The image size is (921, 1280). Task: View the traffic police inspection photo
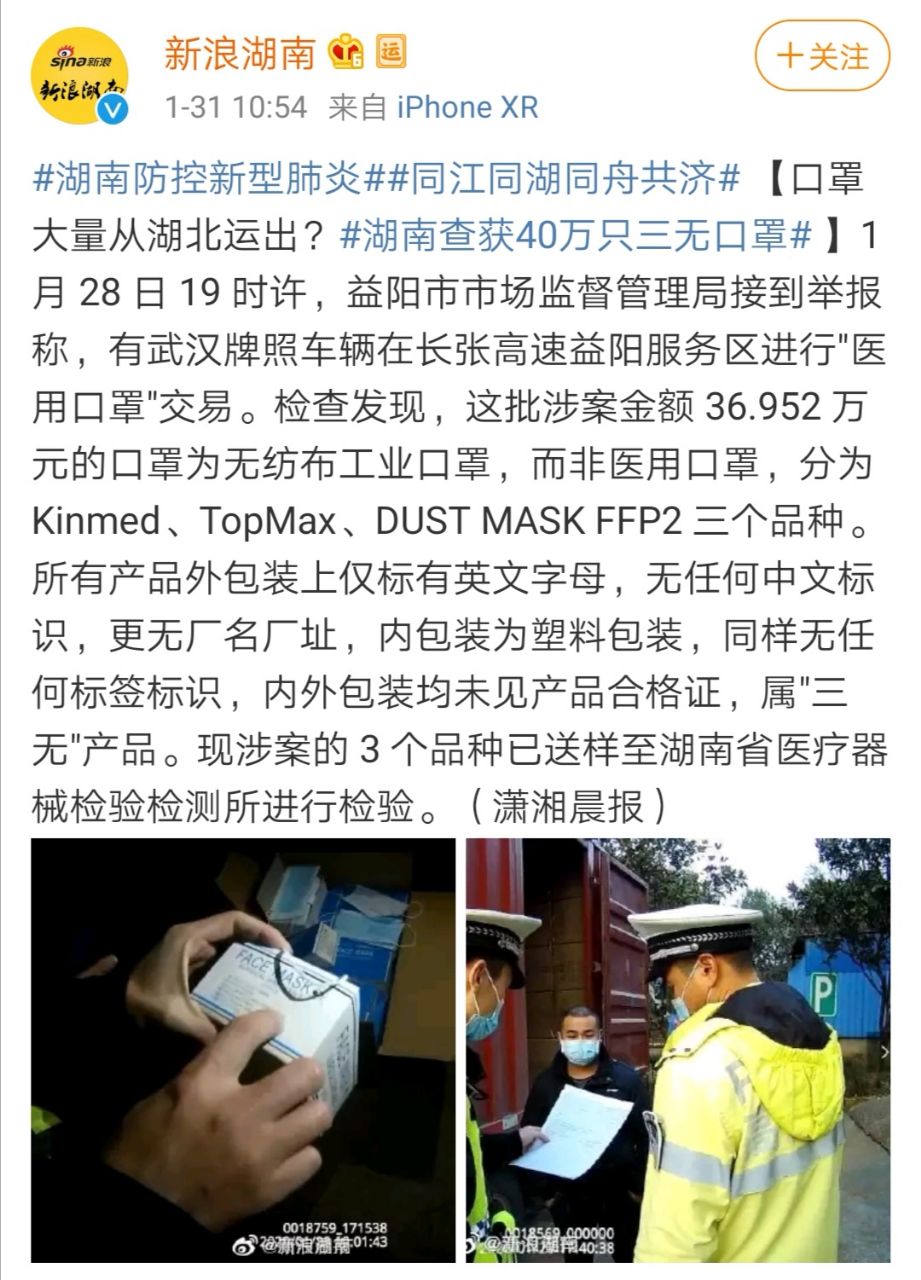[677, 1049]
